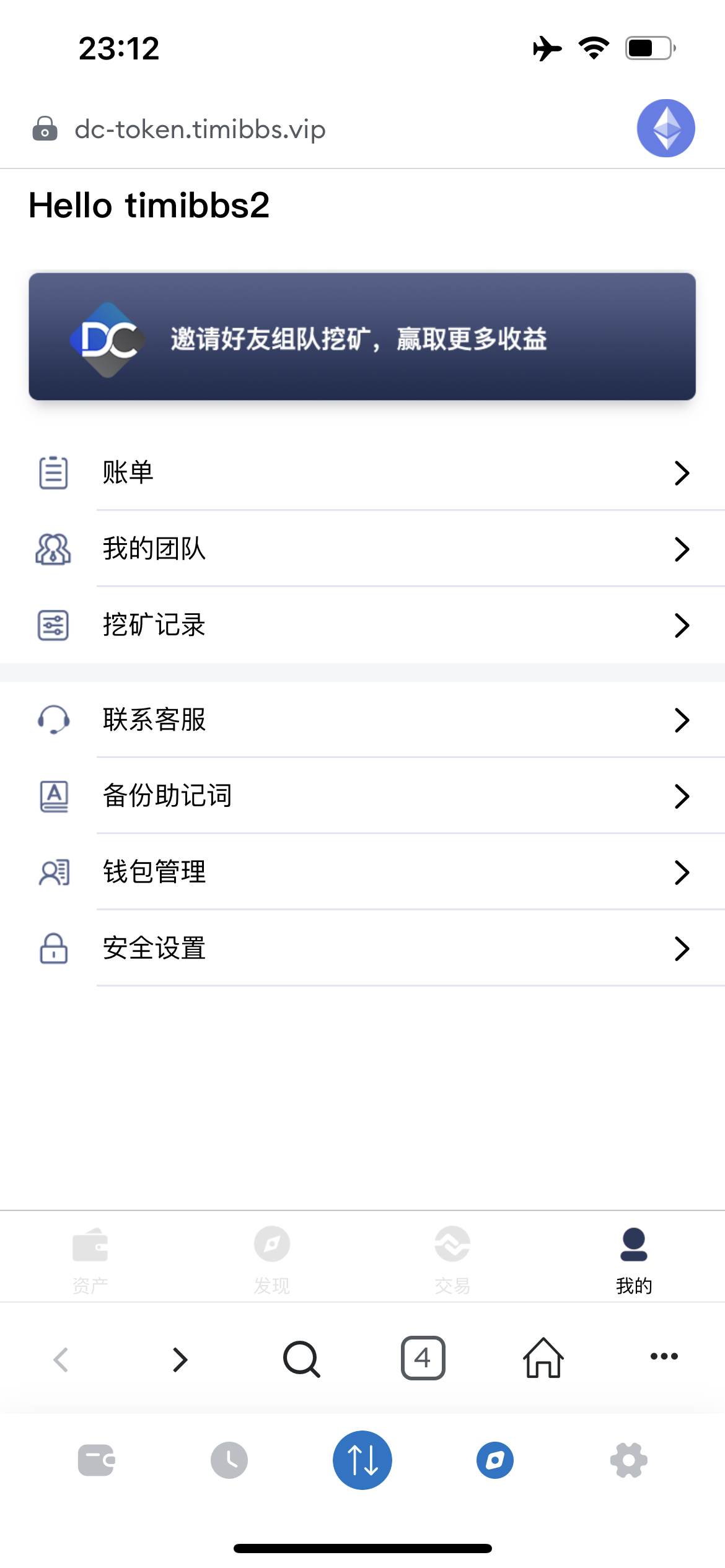Open the settings gear at bottom right
Screen dimensions: 725x1568
630,1459
